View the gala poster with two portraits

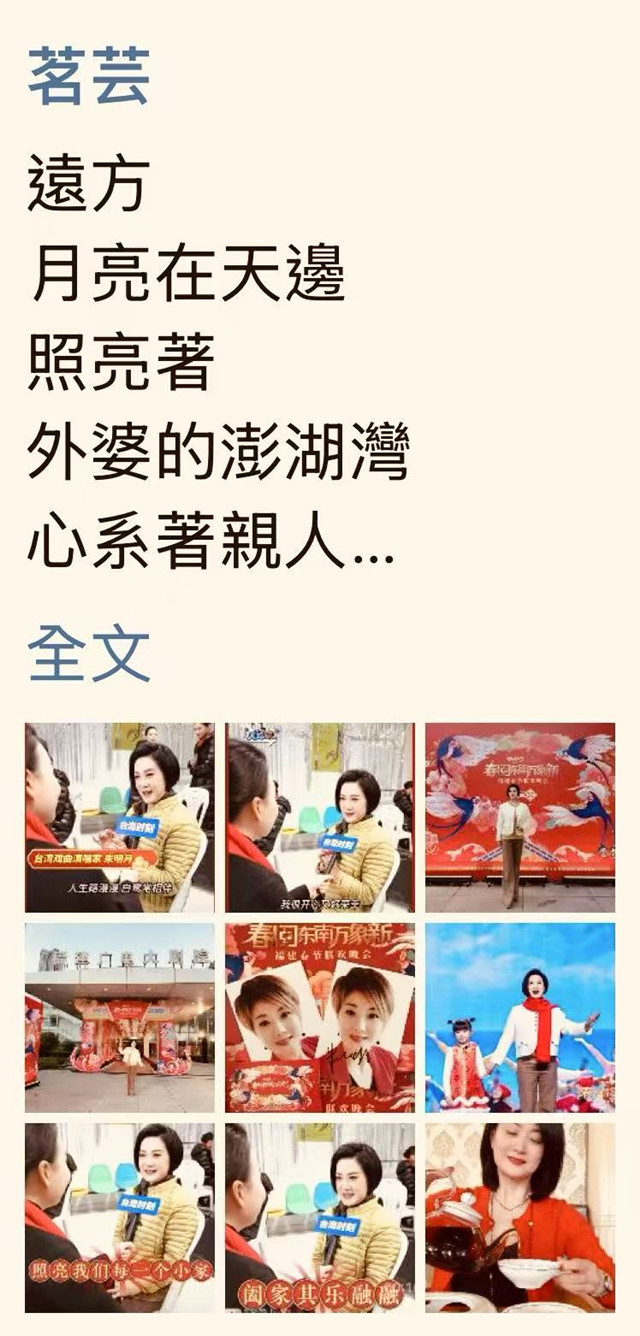320,1017
